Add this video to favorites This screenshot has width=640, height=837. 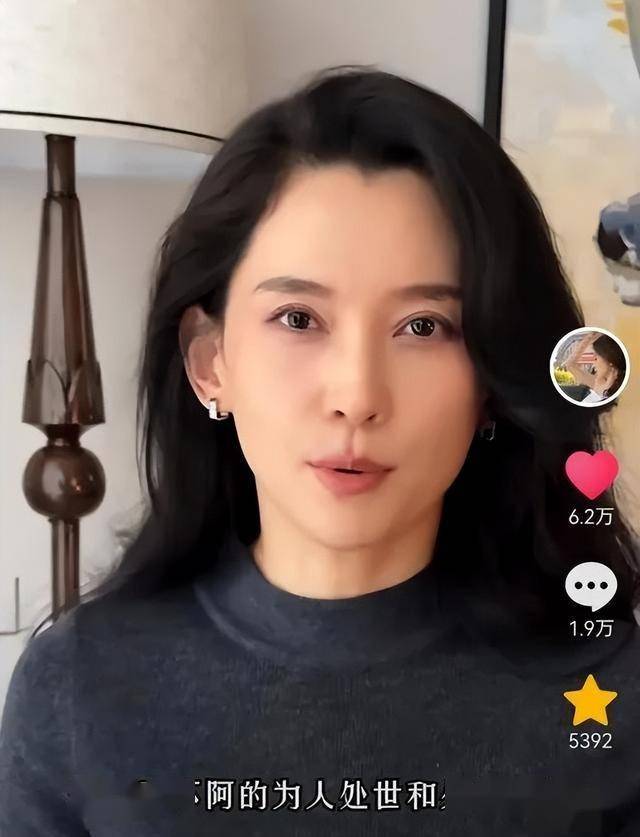[590, 700]
